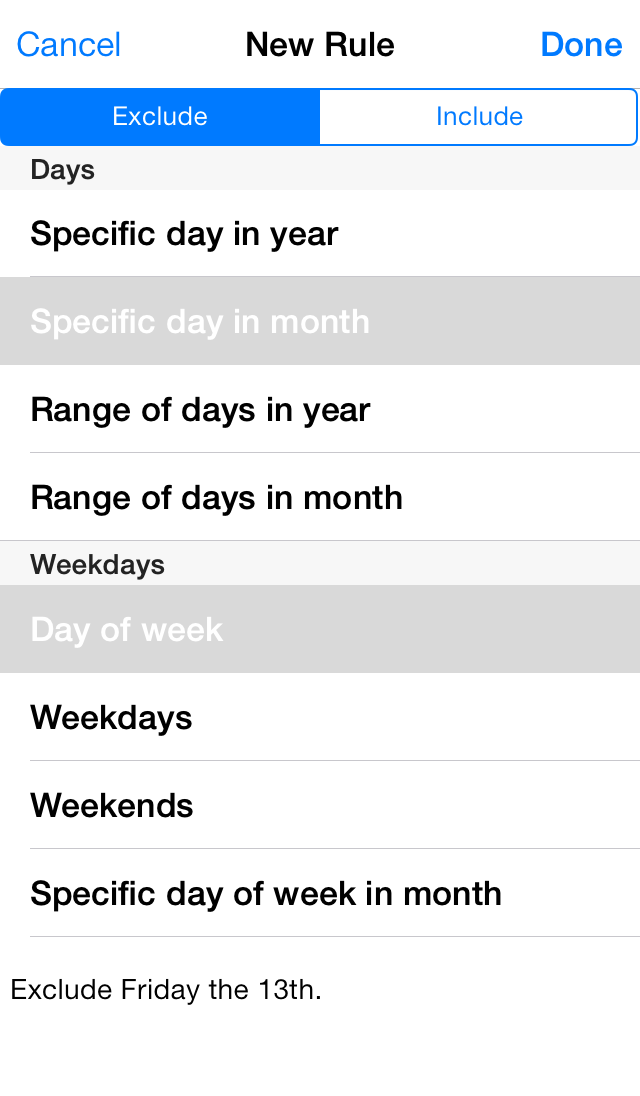Tap Done to save the rule
This screenshot has height=1096, width=640.
(x=581, y=45)
